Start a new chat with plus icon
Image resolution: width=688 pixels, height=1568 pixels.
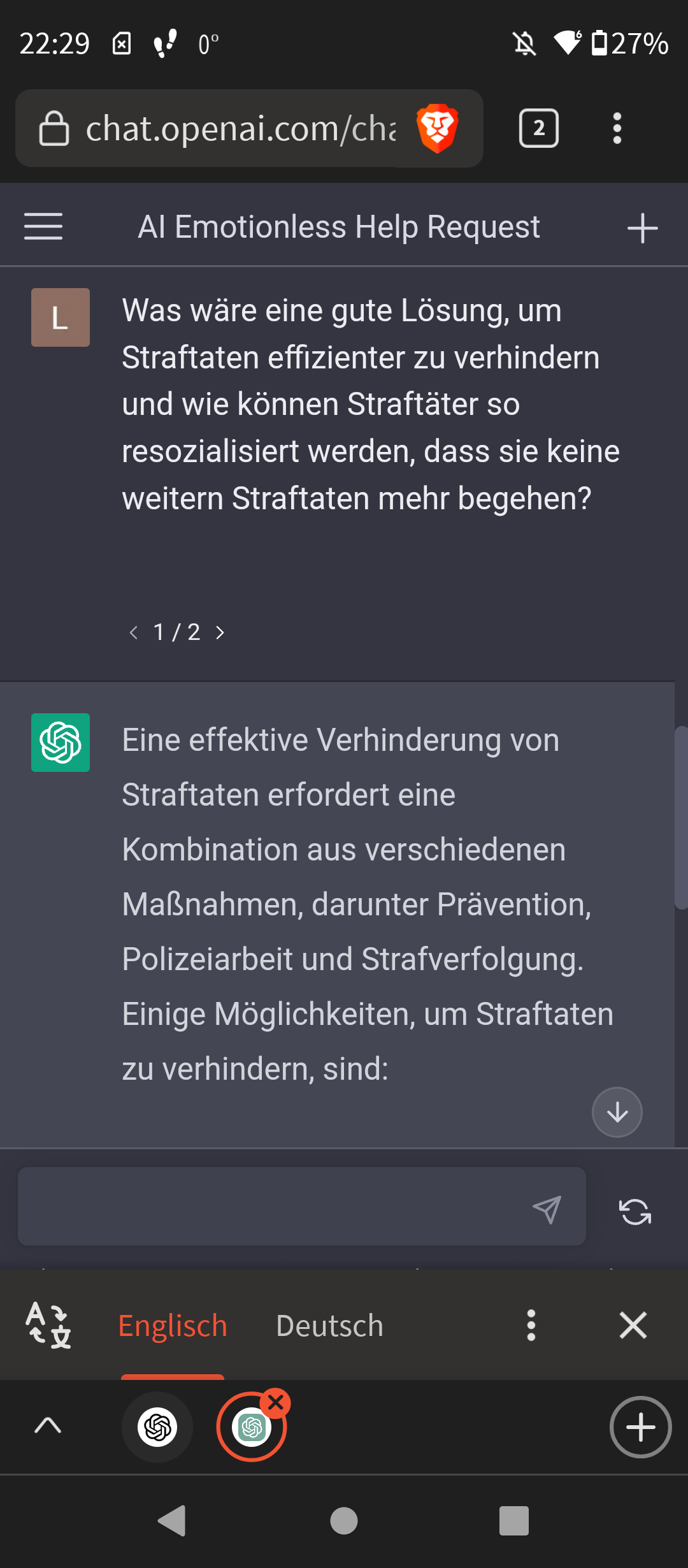click(642, 228)
